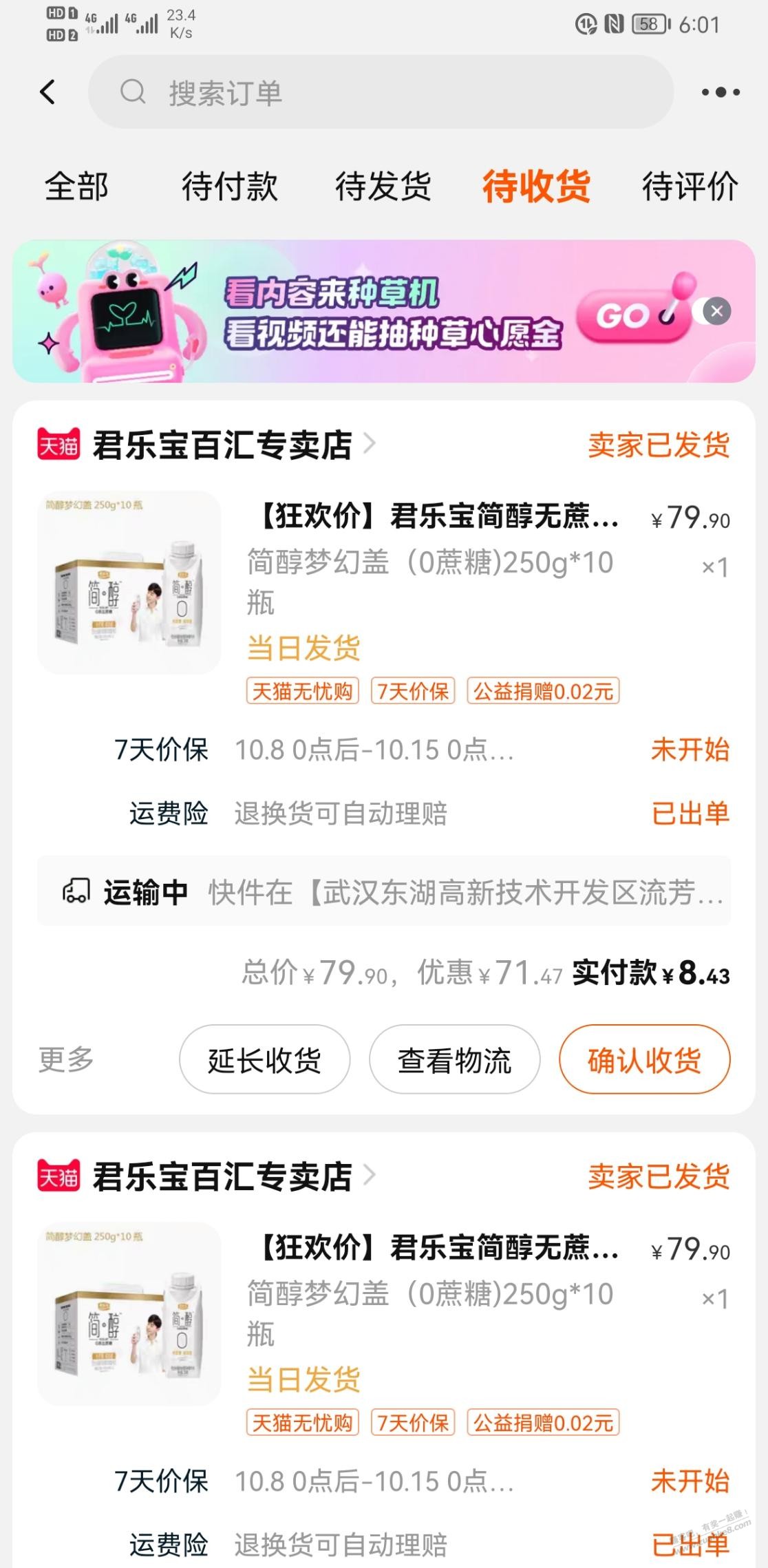Switch to the 待发货 tab

point(383,187)
